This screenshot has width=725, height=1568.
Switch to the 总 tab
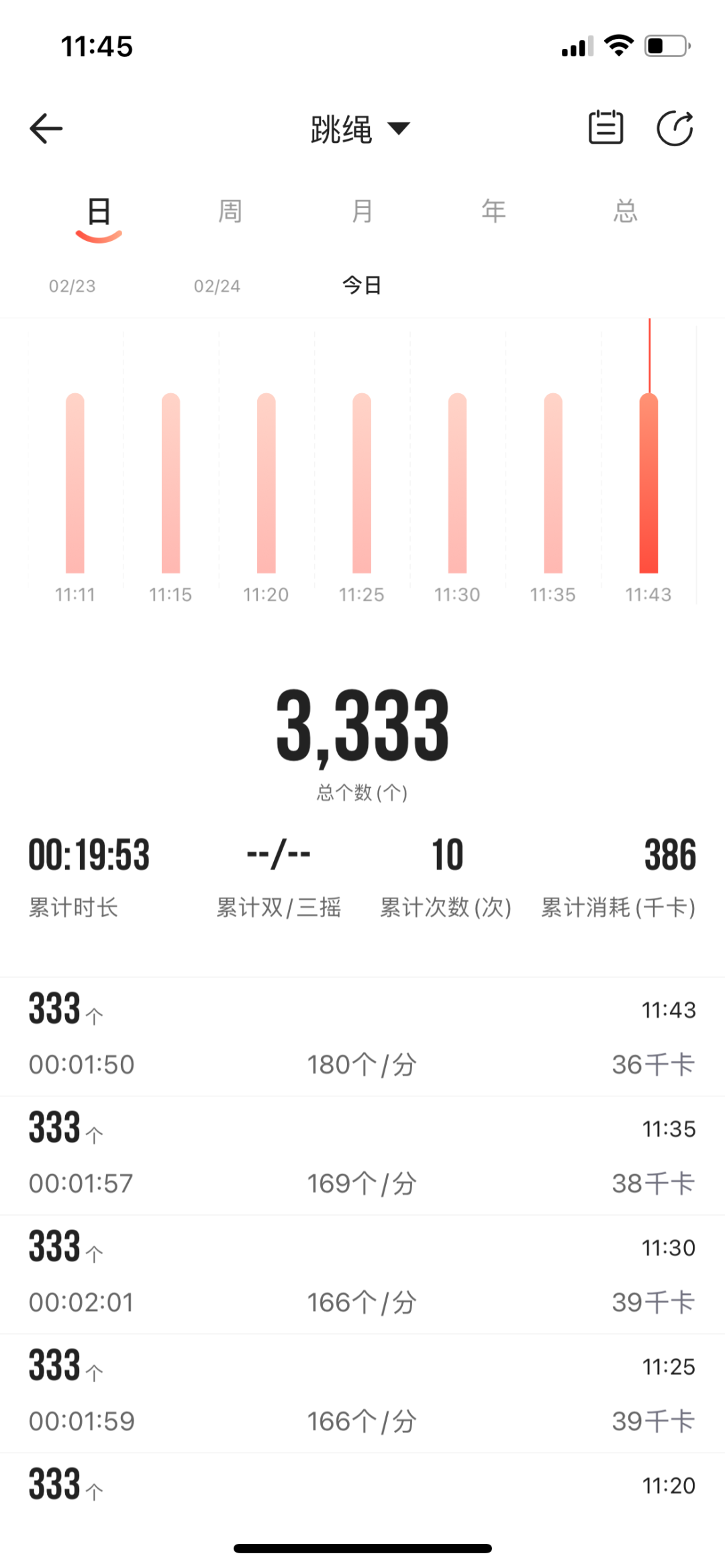coord(625,211)
